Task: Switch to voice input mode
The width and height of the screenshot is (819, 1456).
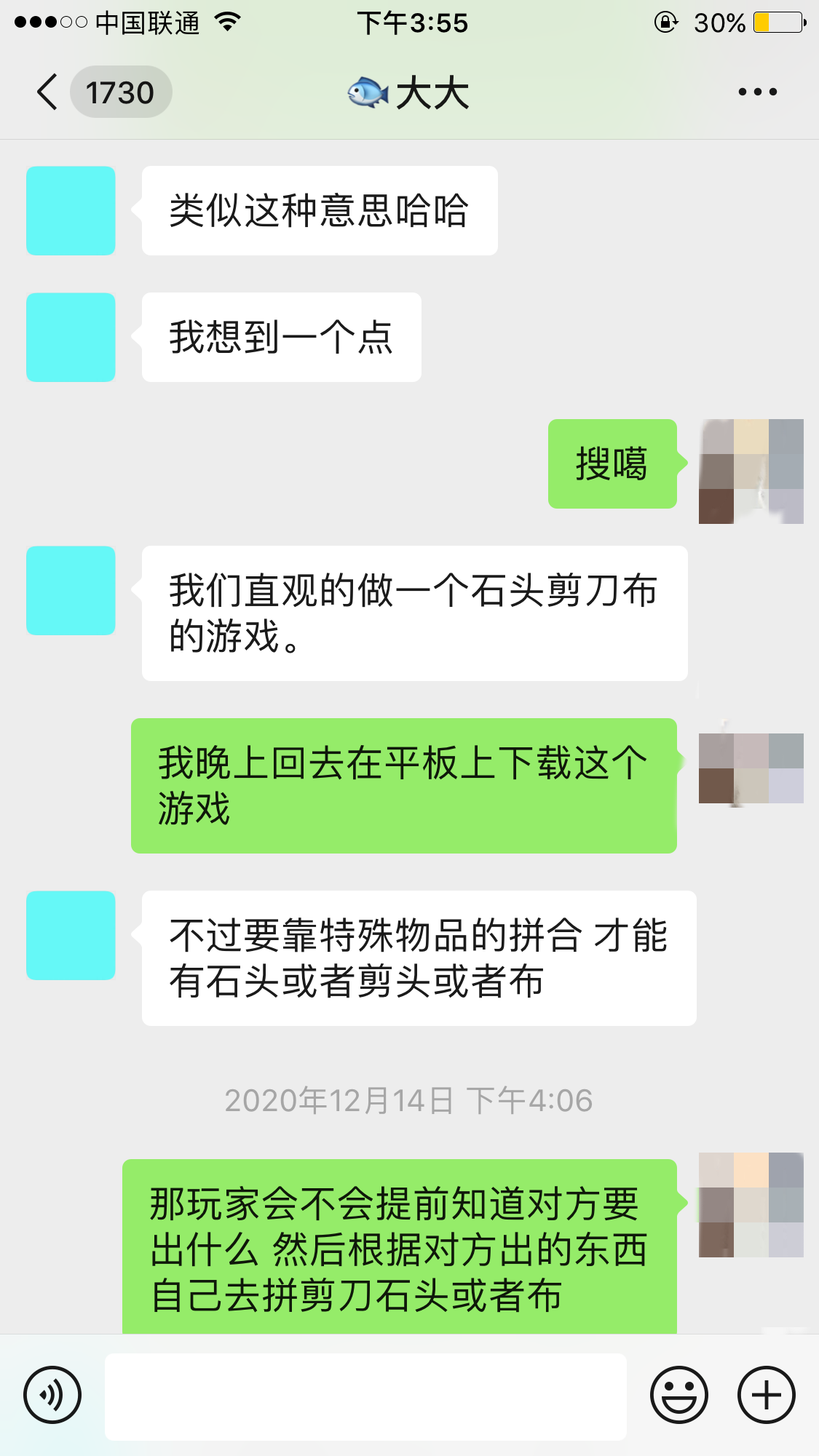Action: [x=53, y=1395]
